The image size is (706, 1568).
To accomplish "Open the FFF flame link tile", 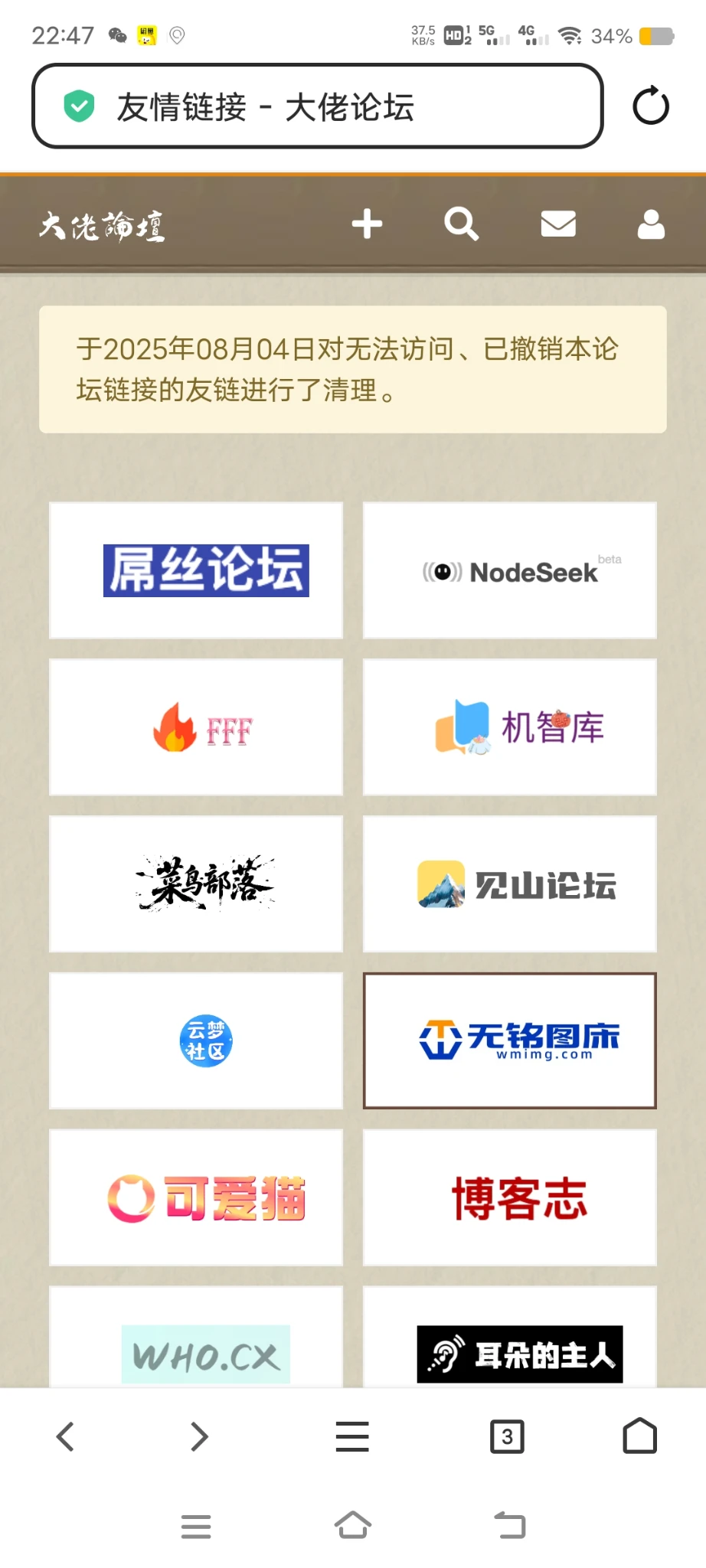I will click(x=196, y=727).
